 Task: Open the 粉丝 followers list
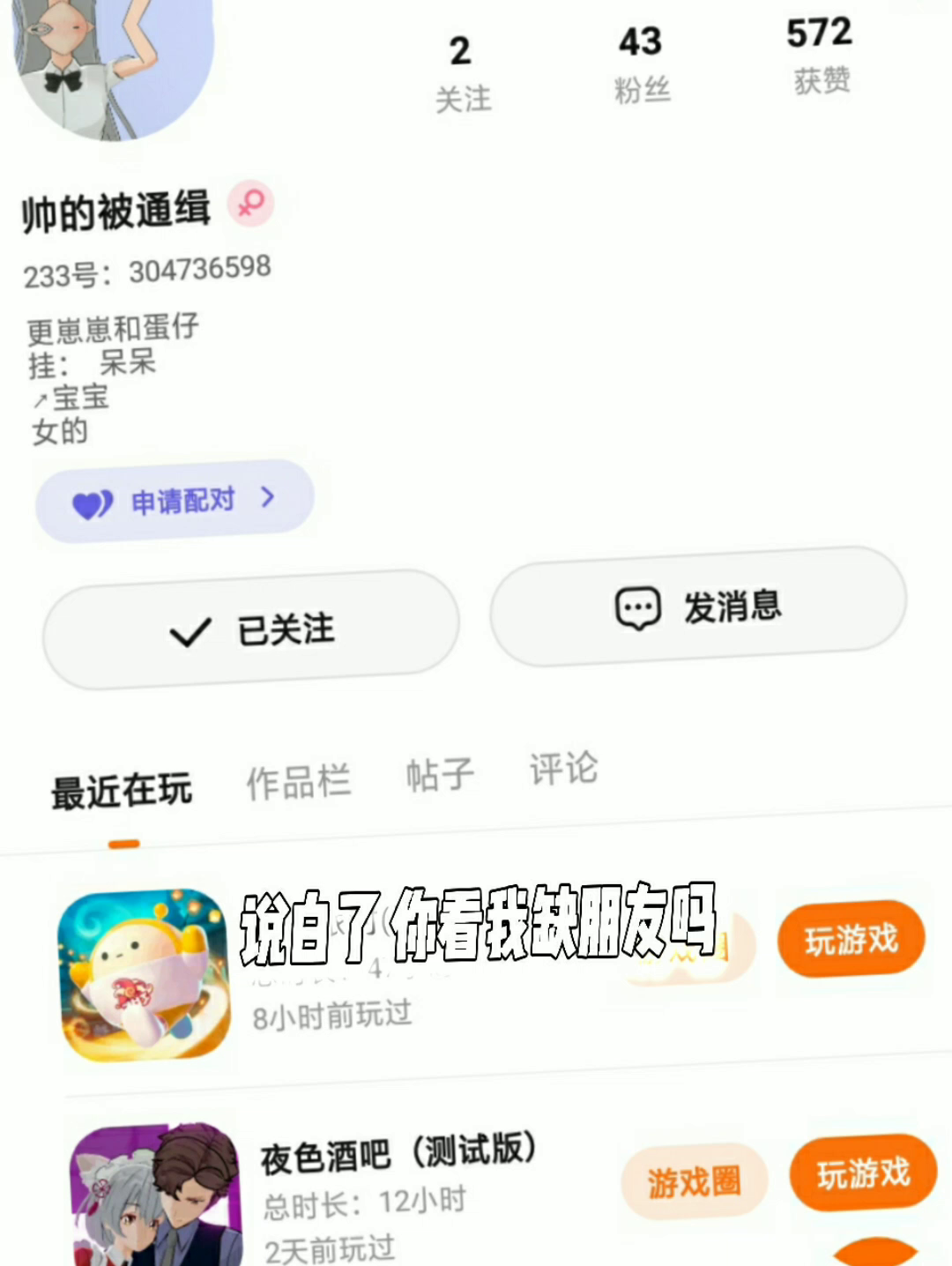(x=642, y=64)
